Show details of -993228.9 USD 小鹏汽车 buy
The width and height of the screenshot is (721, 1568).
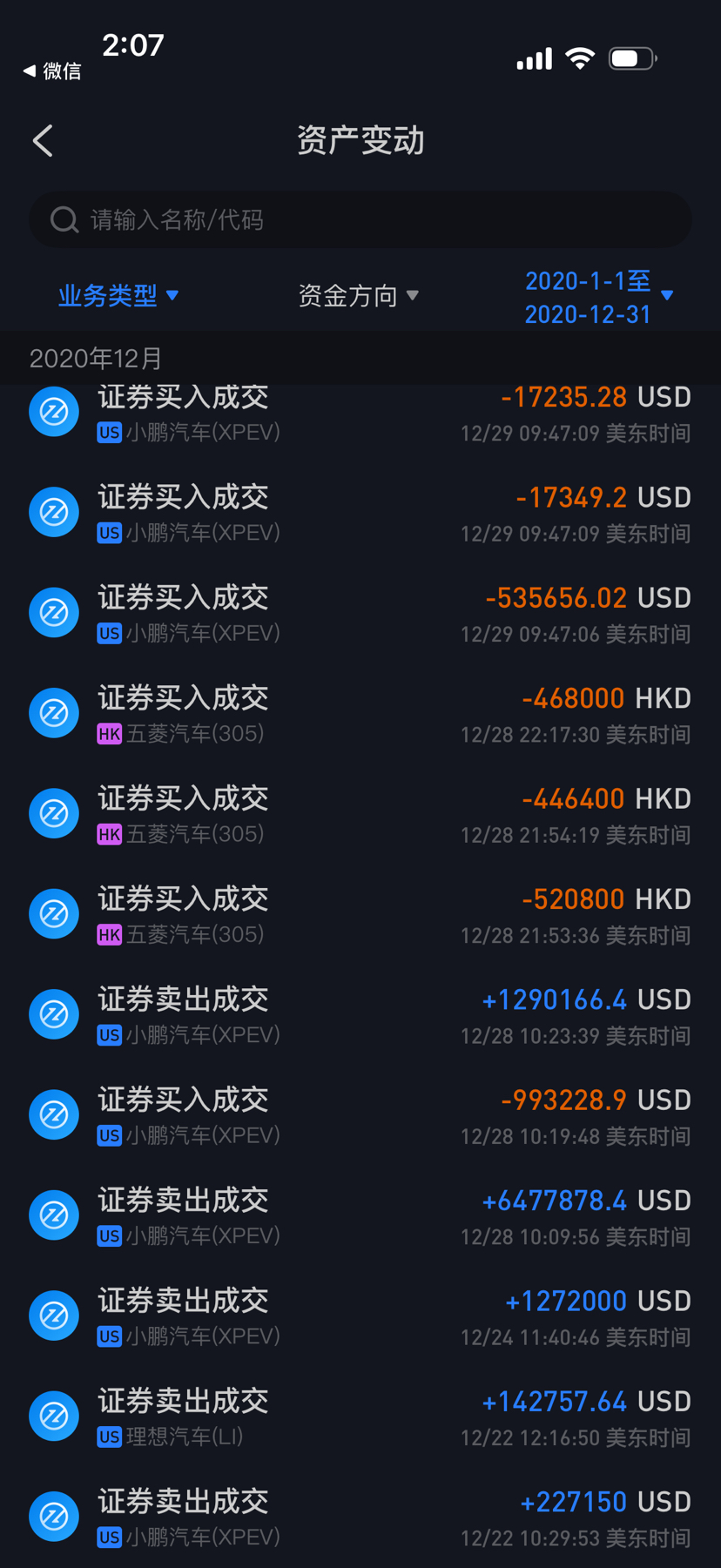[x=360, y=1115]
